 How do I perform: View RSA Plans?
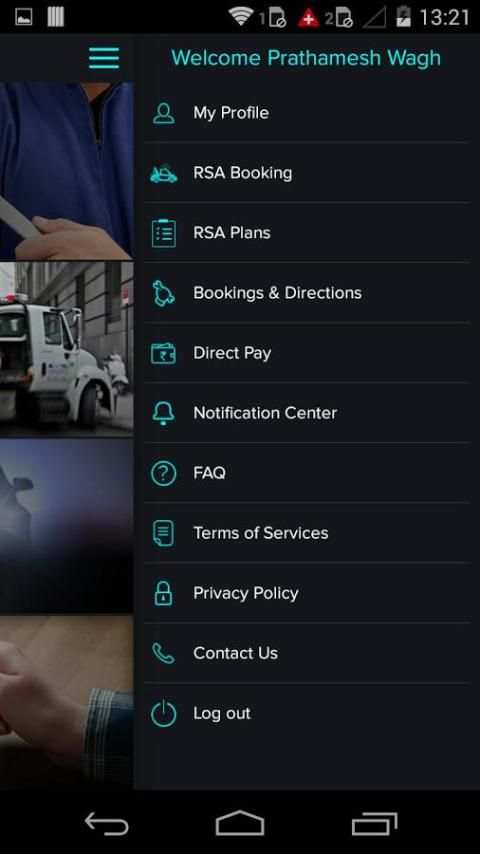click(x=306, y=233)
